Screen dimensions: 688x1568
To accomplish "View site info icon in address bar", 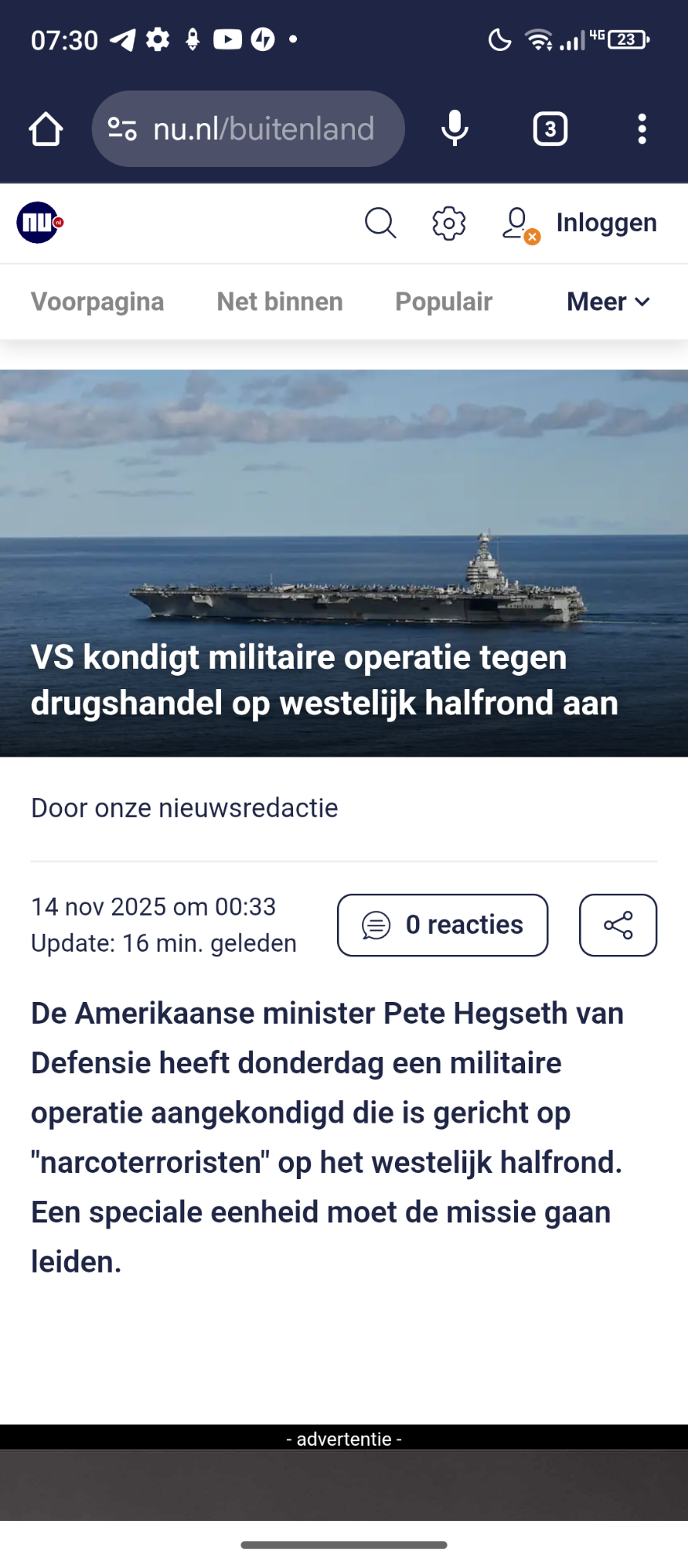I will coord(122,129).
